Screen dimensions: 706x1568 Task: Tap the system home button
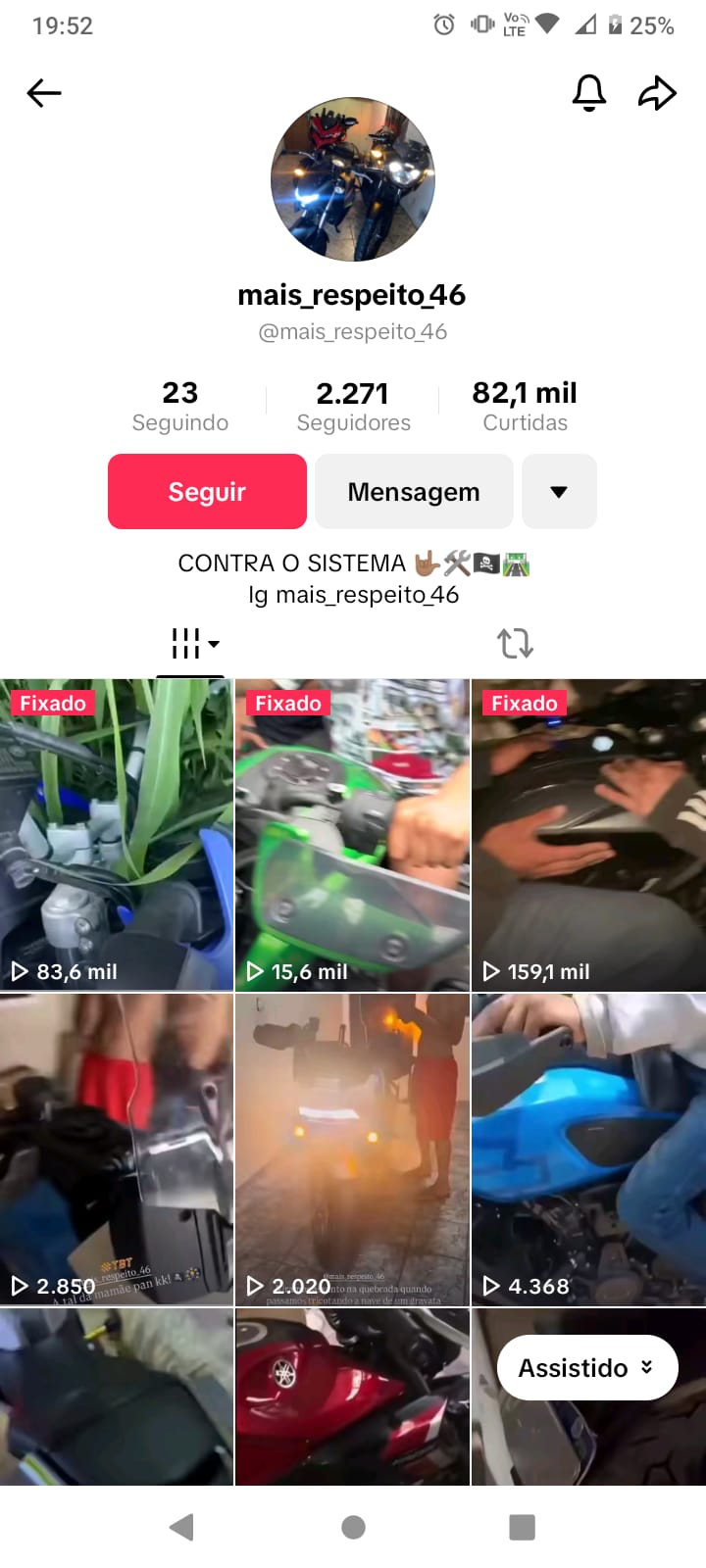(x=353, y=1527)
